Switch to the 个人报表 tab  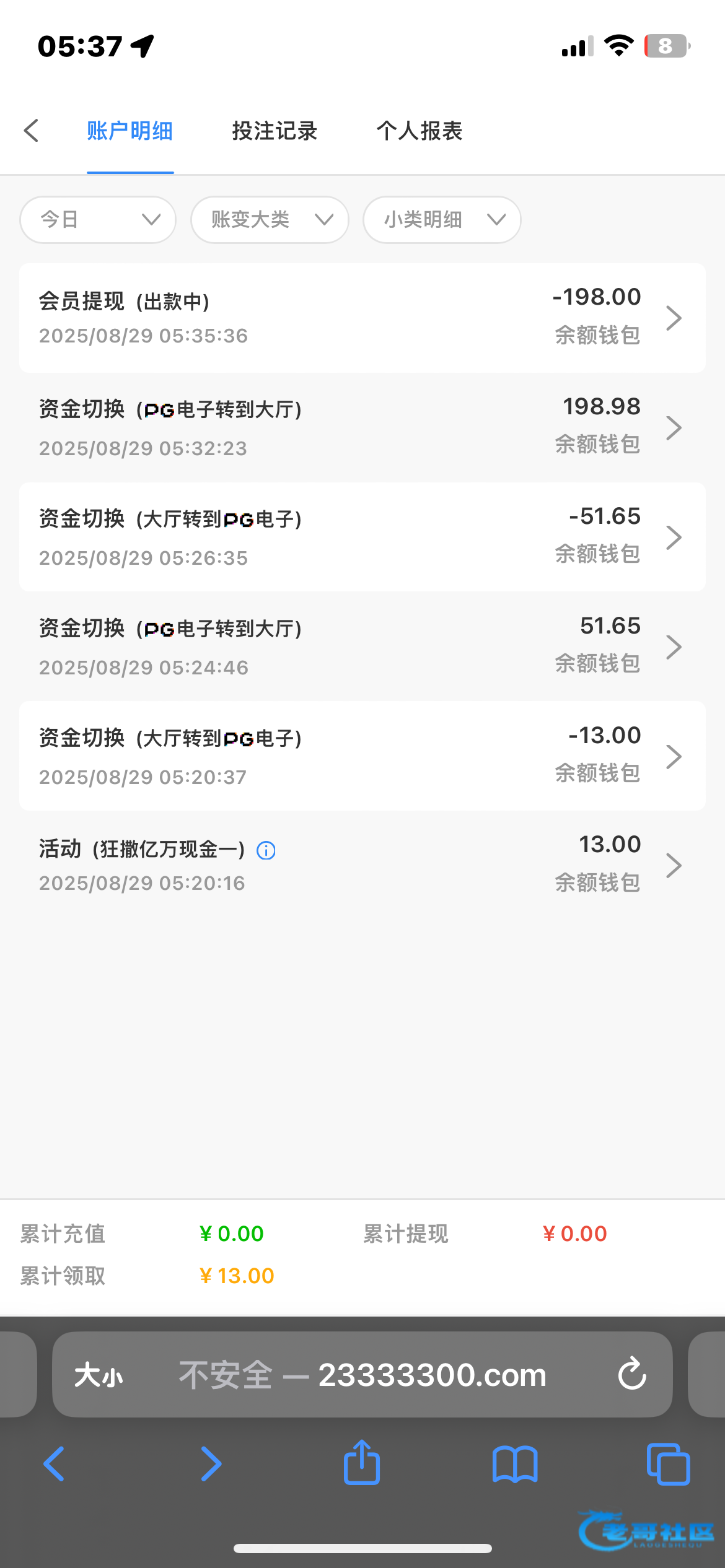click(420, 131)
